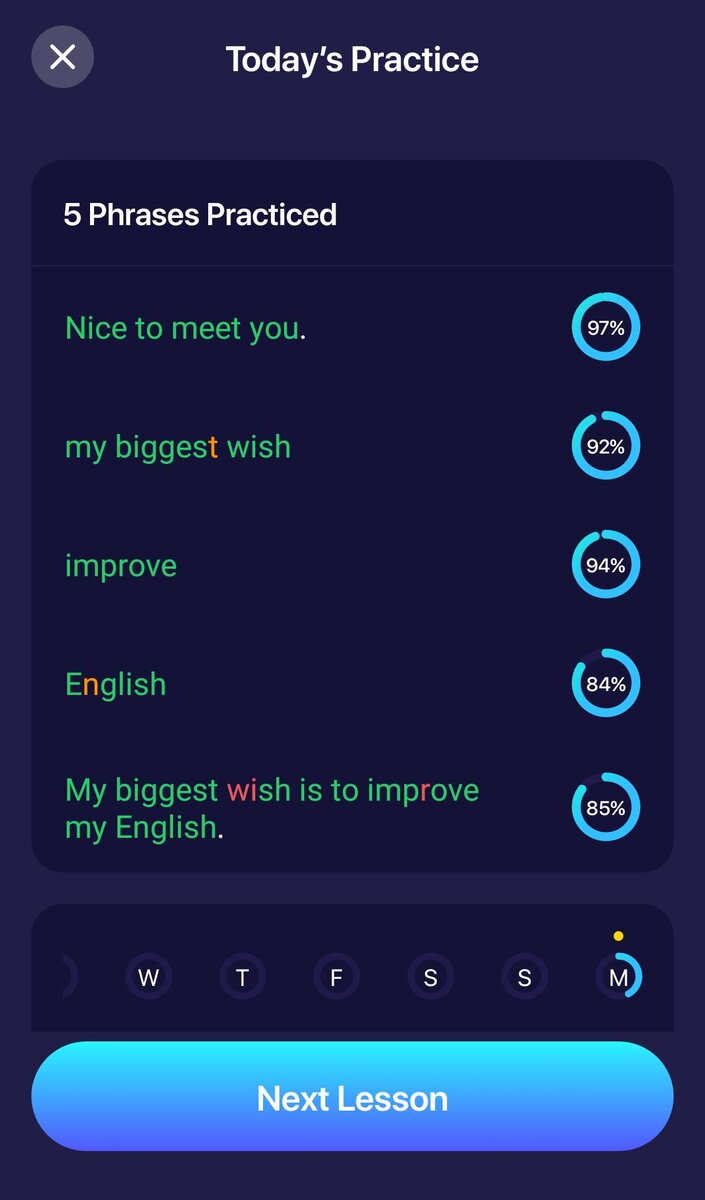This screenshot has width=705, height=1200.
Task: Open the 'English' phrase with 84%
Action: click(116, 685)
